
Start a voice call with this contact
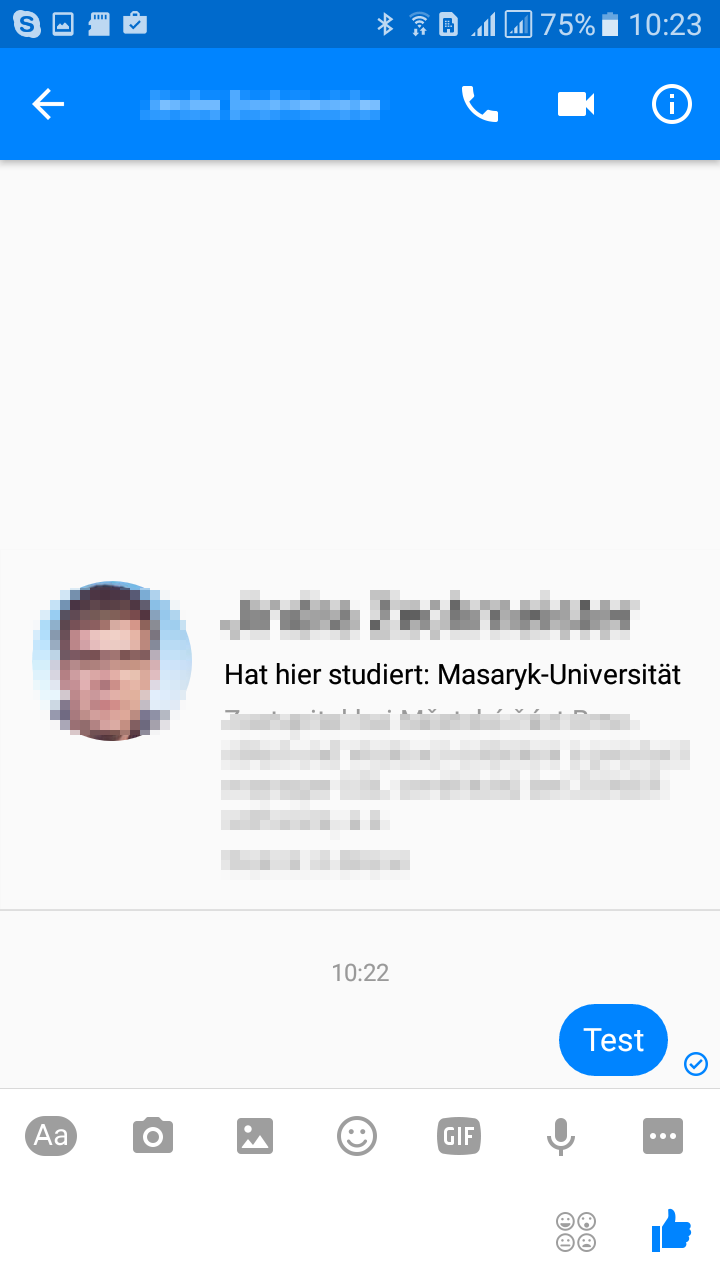(x=479, y=104)
